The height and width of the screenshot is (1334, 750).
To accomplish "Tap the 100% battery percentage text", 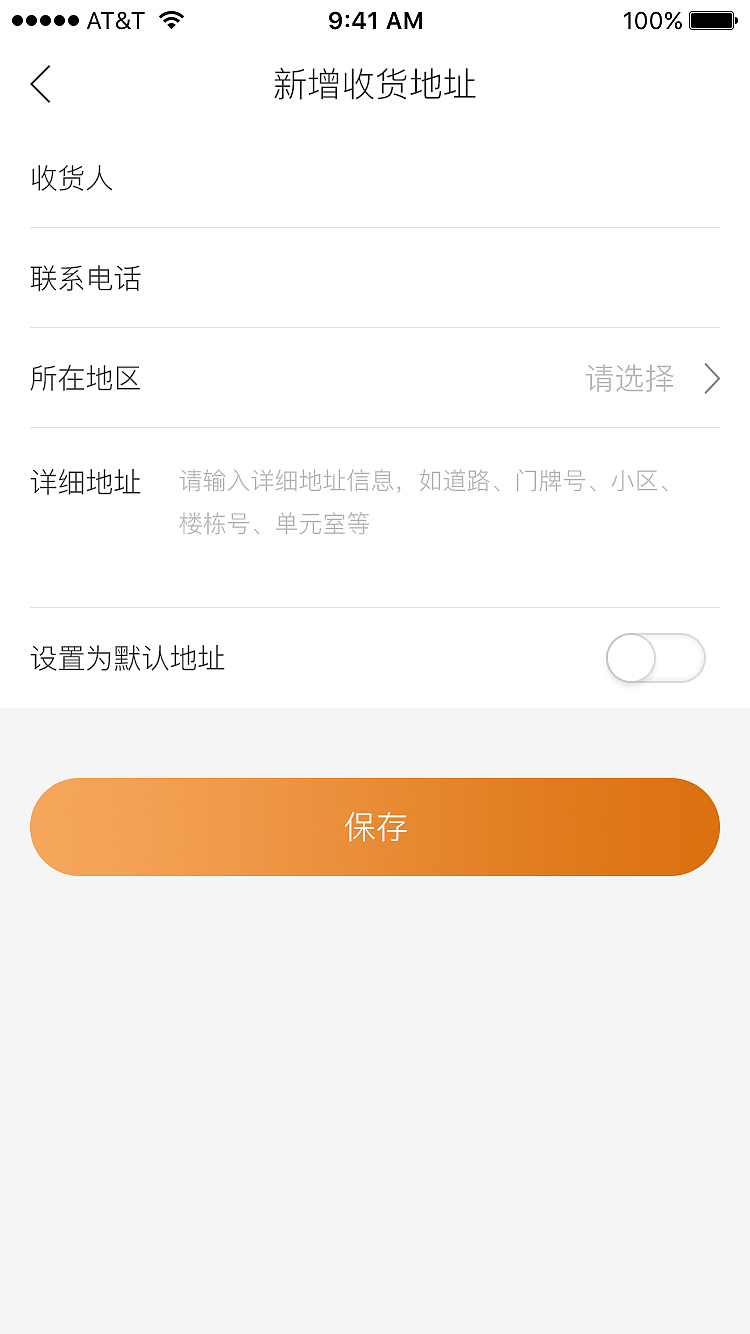I will (x=652, y=20).
